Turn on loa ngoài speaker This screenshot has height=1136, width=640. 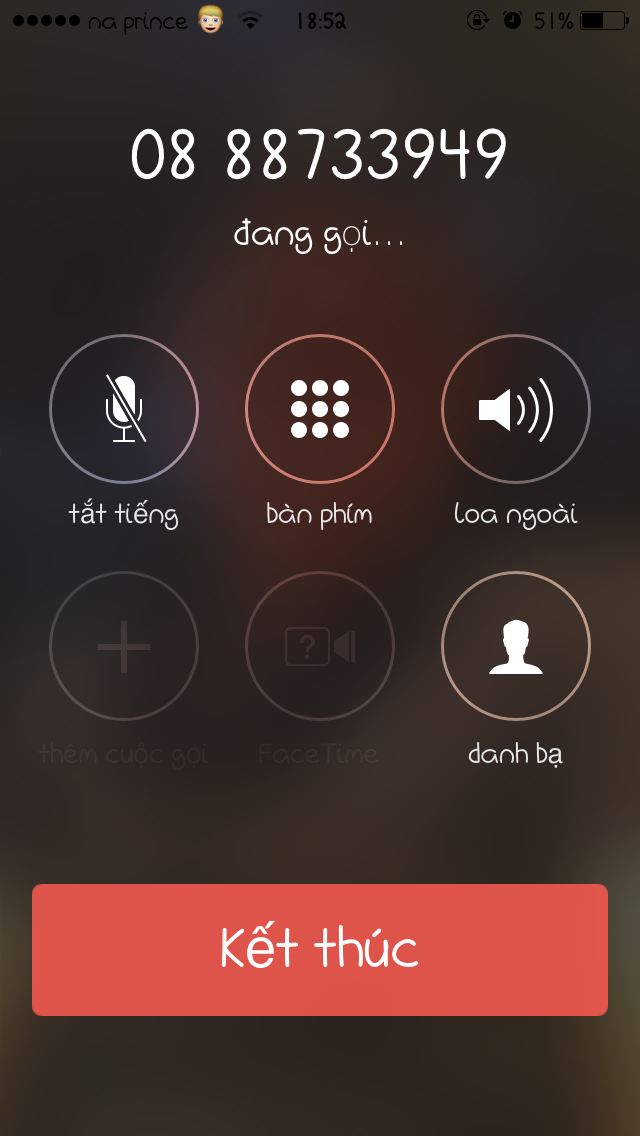[516, 409]
